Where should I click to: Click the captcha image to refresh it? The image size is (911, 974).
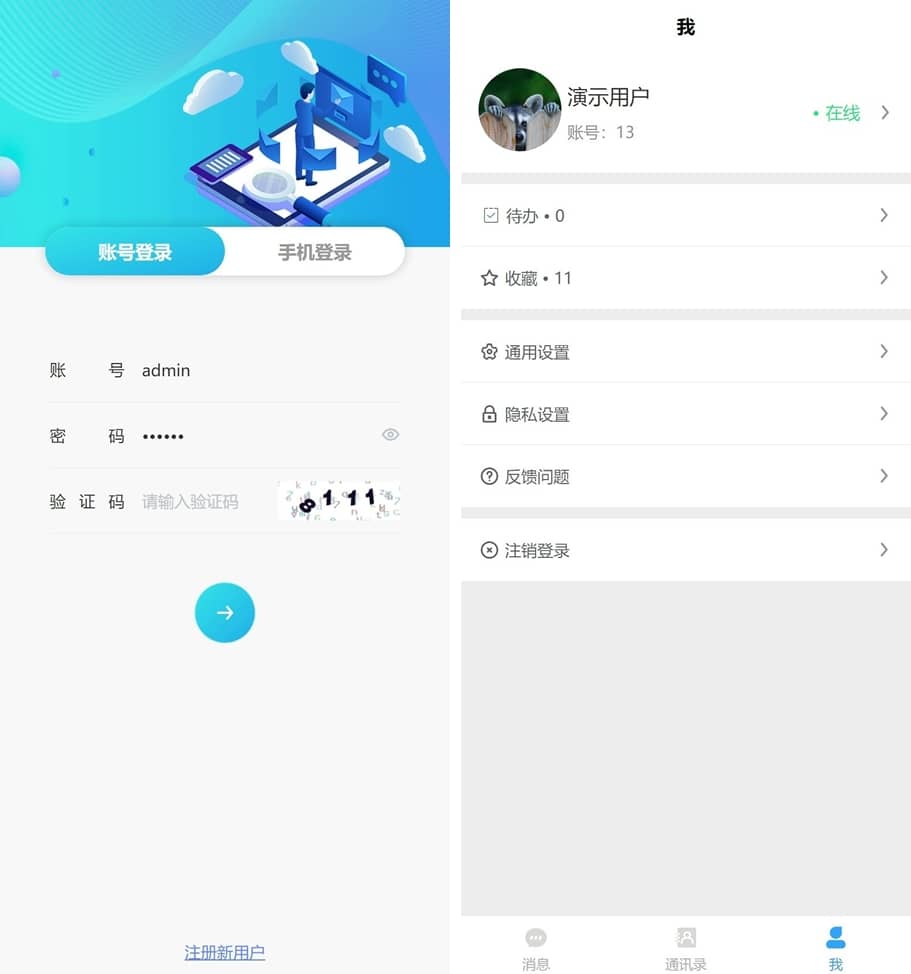click(339, 500)
